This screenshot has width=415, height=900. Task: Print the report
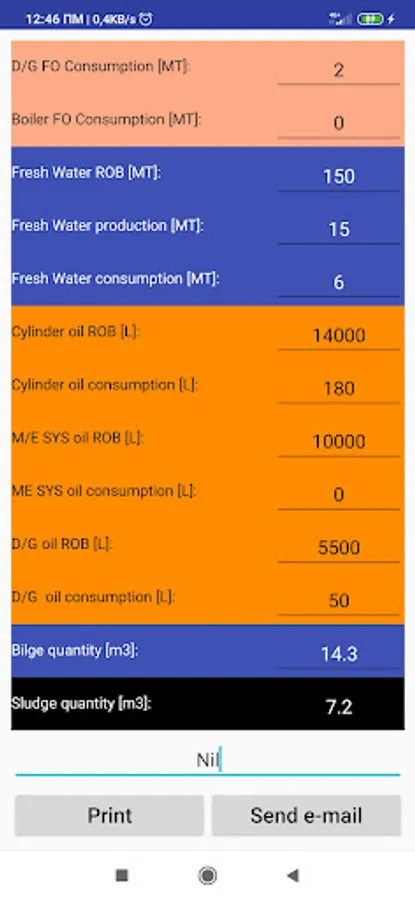tap(109, 815)
